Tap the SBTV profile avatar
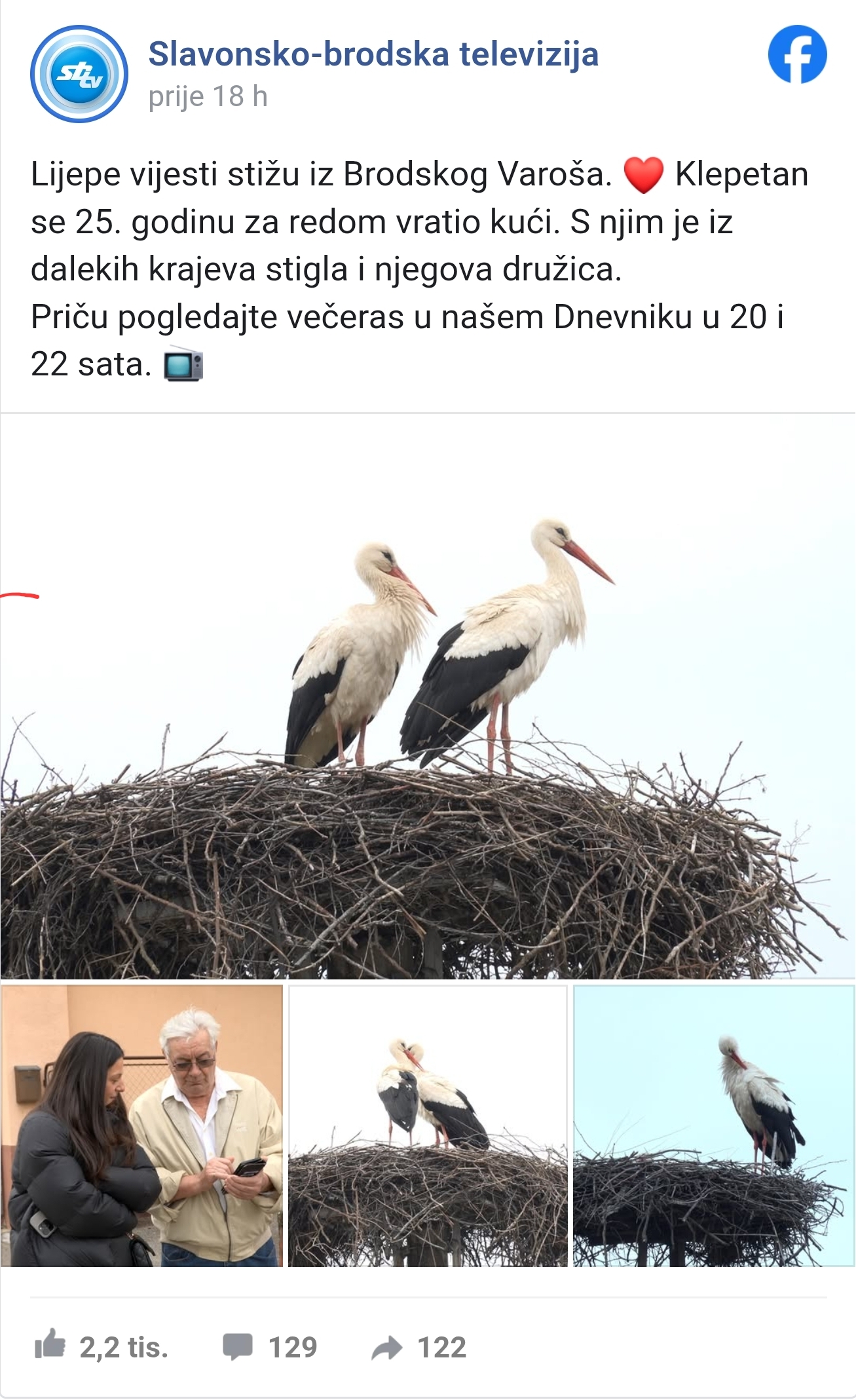 click(79, 73)
